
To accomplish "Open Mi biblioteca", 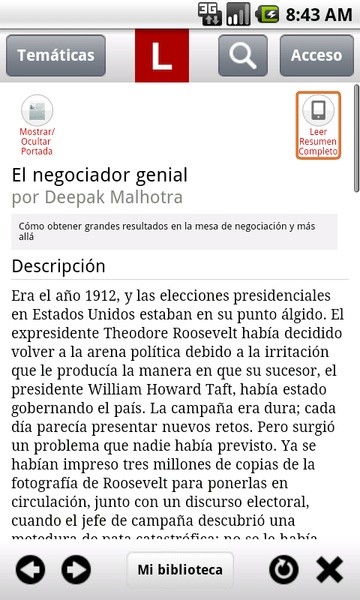I will point(180,570).
